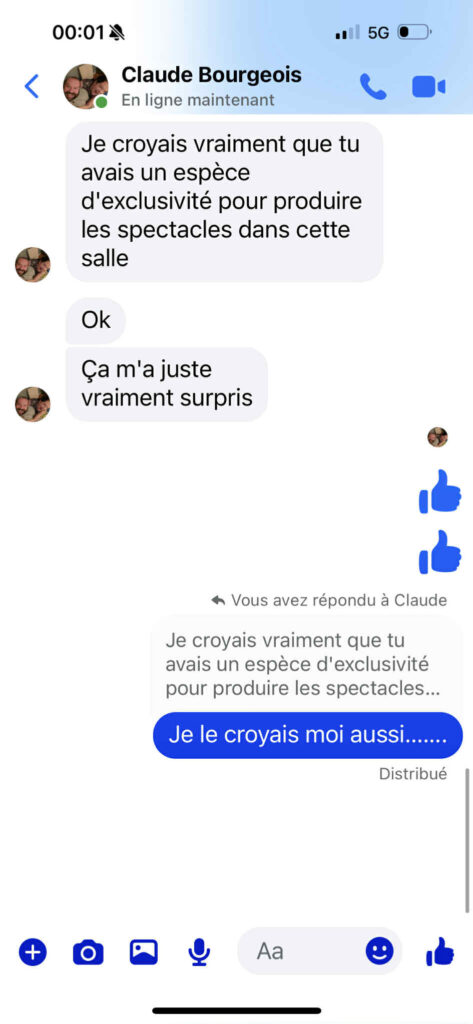473x1024 pixels.
Task: Open the plus menu for more actions
Action: (33, 953)
